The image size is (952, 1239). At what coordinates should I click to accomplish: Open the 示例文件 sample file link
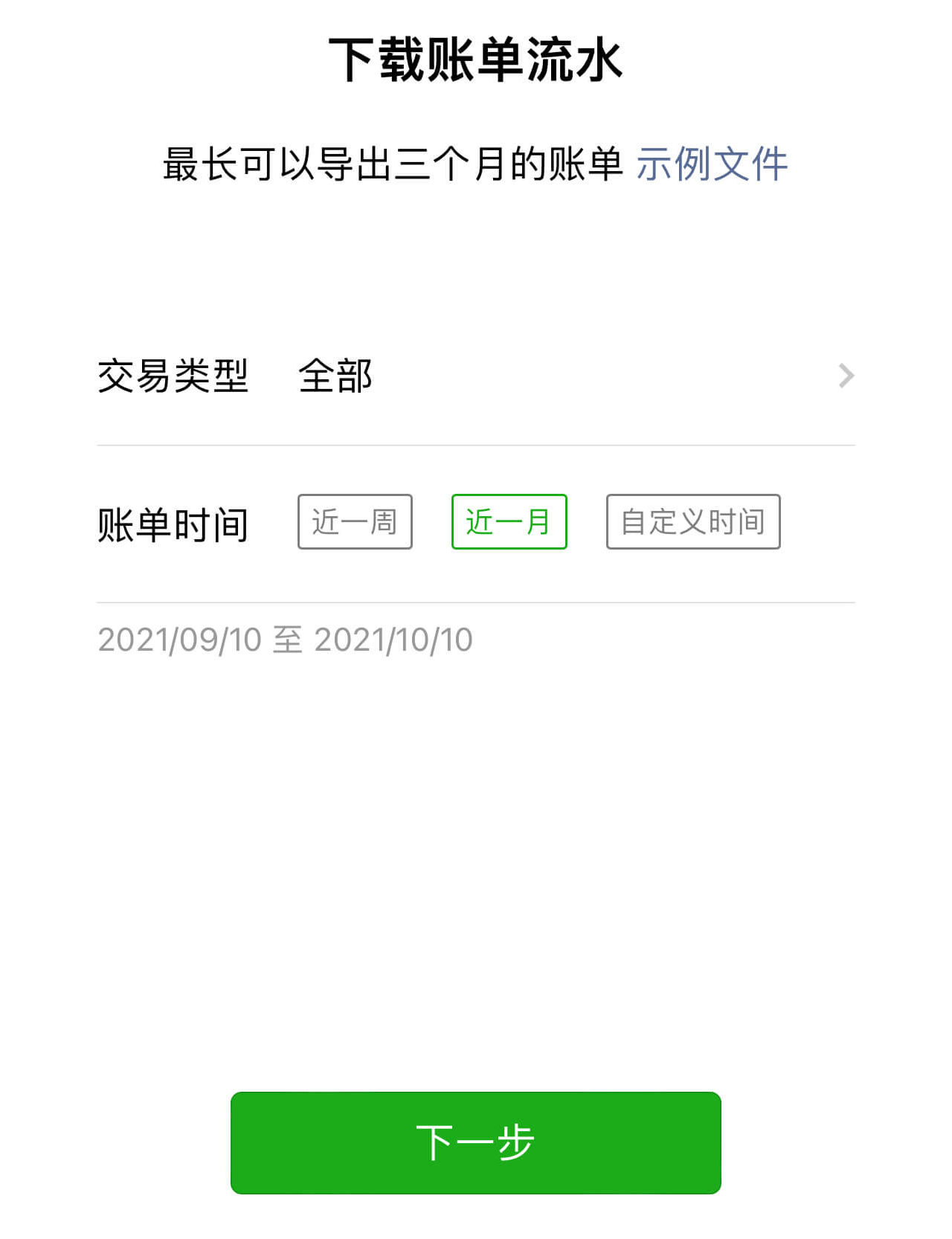point(711,164)
